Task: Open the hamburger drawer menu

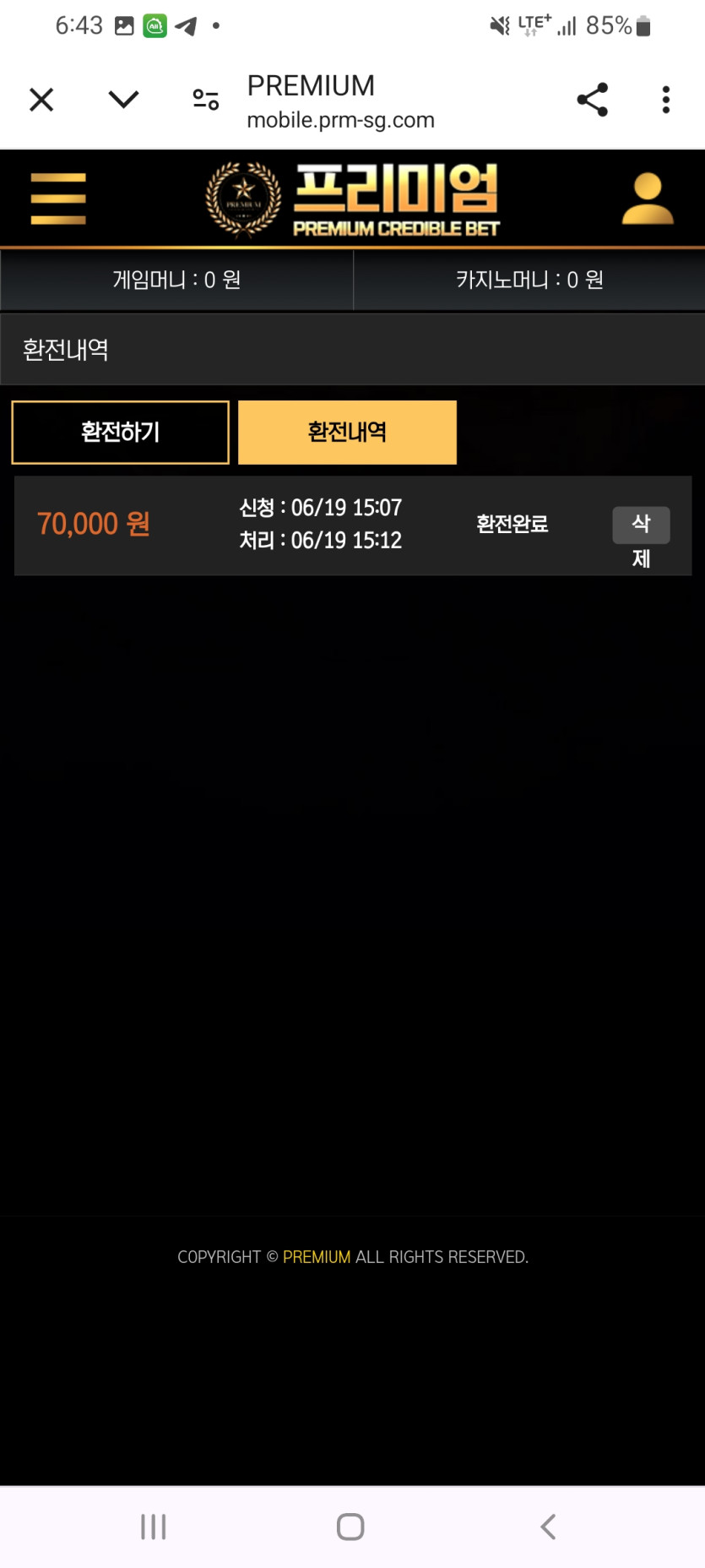Action: (x=58, y=199)
